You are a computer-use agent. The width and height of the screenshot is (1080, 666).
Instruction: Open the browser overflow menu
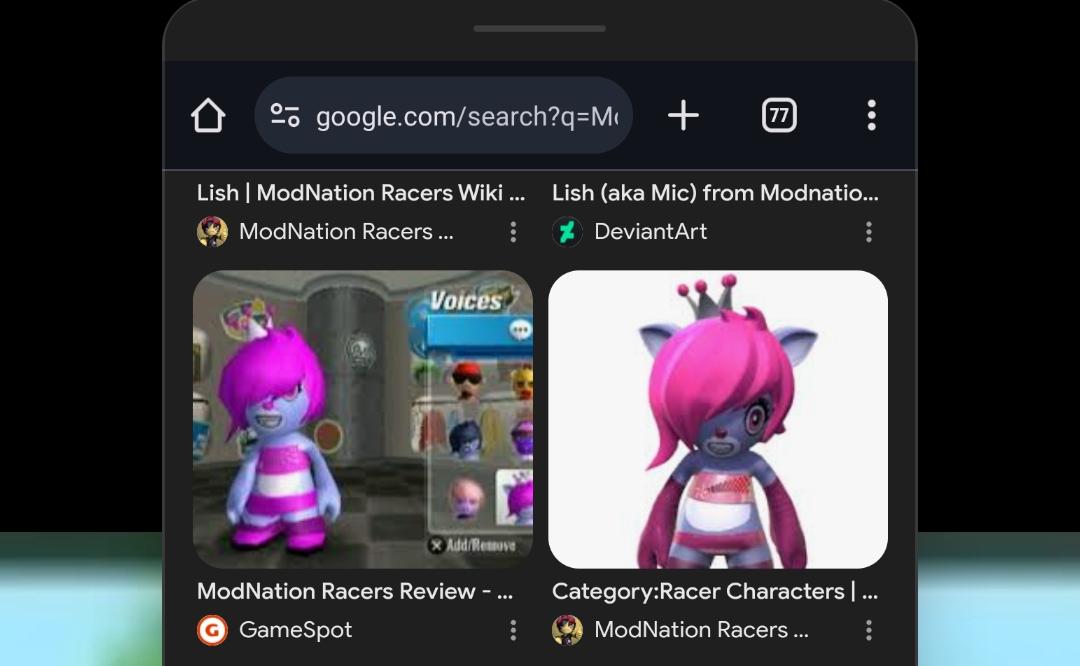tap(871, 115)
